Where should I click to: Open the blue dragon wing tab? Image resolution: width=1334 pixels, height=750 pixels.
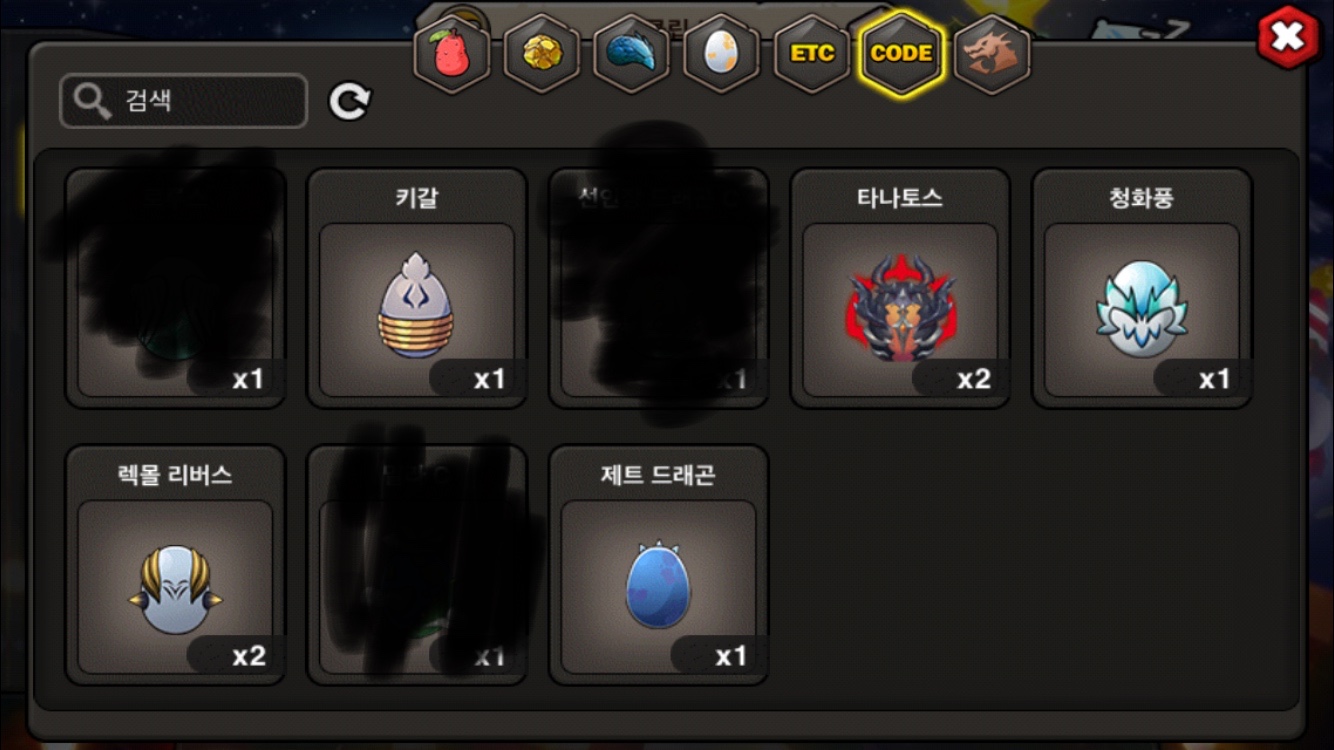point(632,54)
